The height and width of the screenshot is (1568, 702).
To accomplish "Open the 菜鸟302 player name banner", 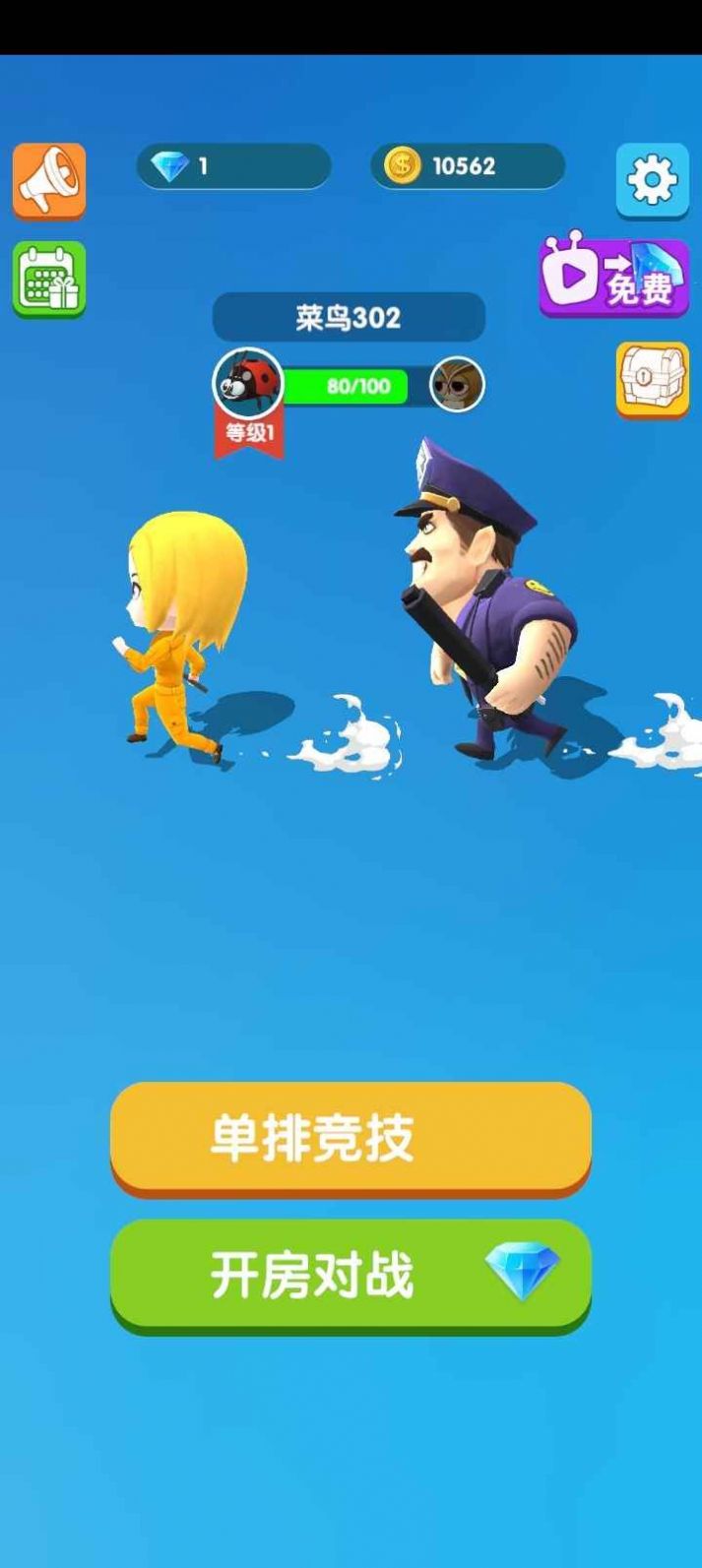I will coord(349,317).
